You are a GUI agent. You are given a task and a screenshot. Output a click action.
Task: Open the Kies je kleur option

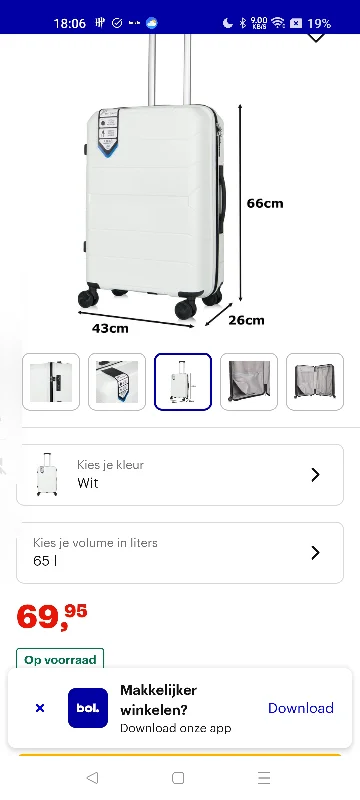coord(180,475)
